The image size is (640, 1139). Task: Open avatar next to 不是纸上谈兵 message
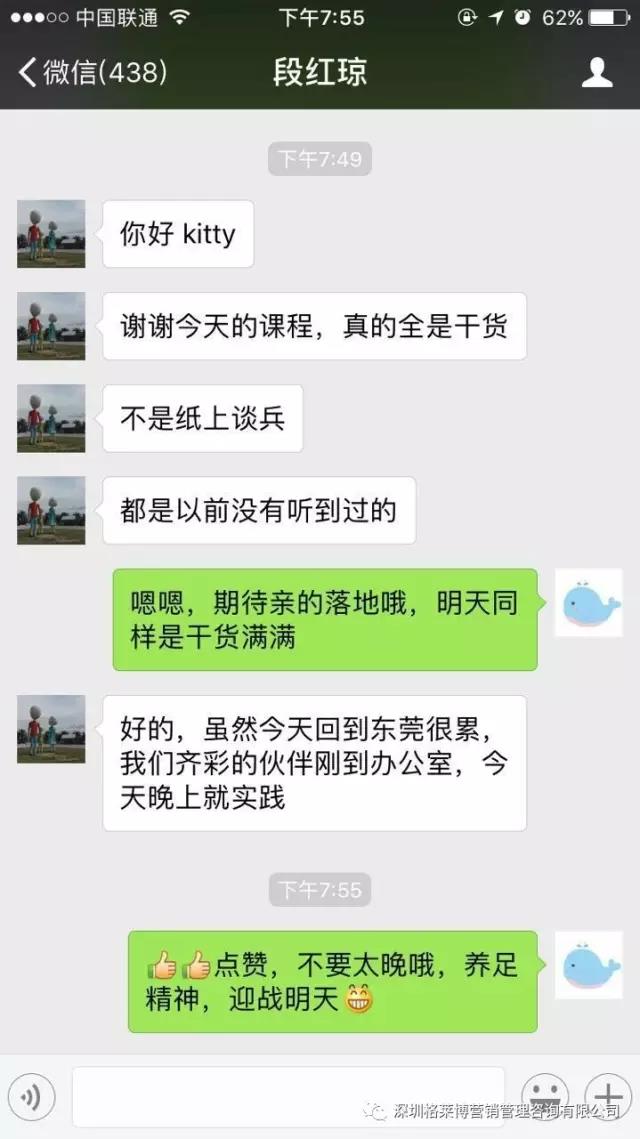[51, 418]
